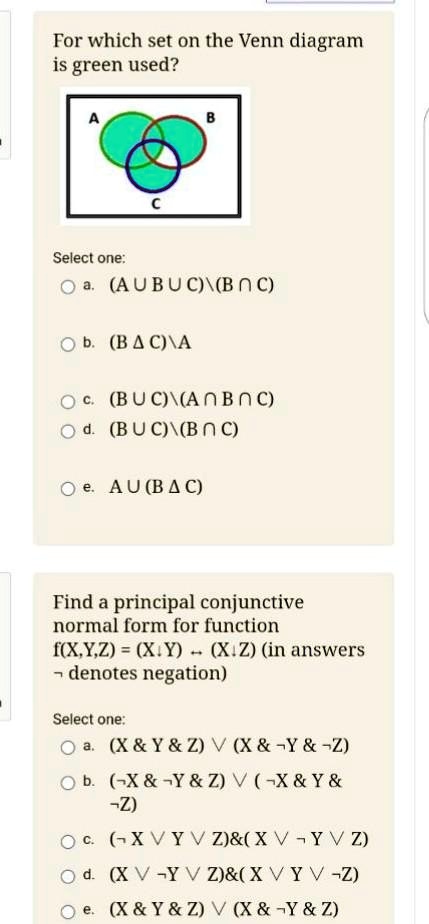Choose answer beginning (¬X & ¬Y & Z)
The width and height of the screenshot is (429, 924).
[x=68, y=783]
